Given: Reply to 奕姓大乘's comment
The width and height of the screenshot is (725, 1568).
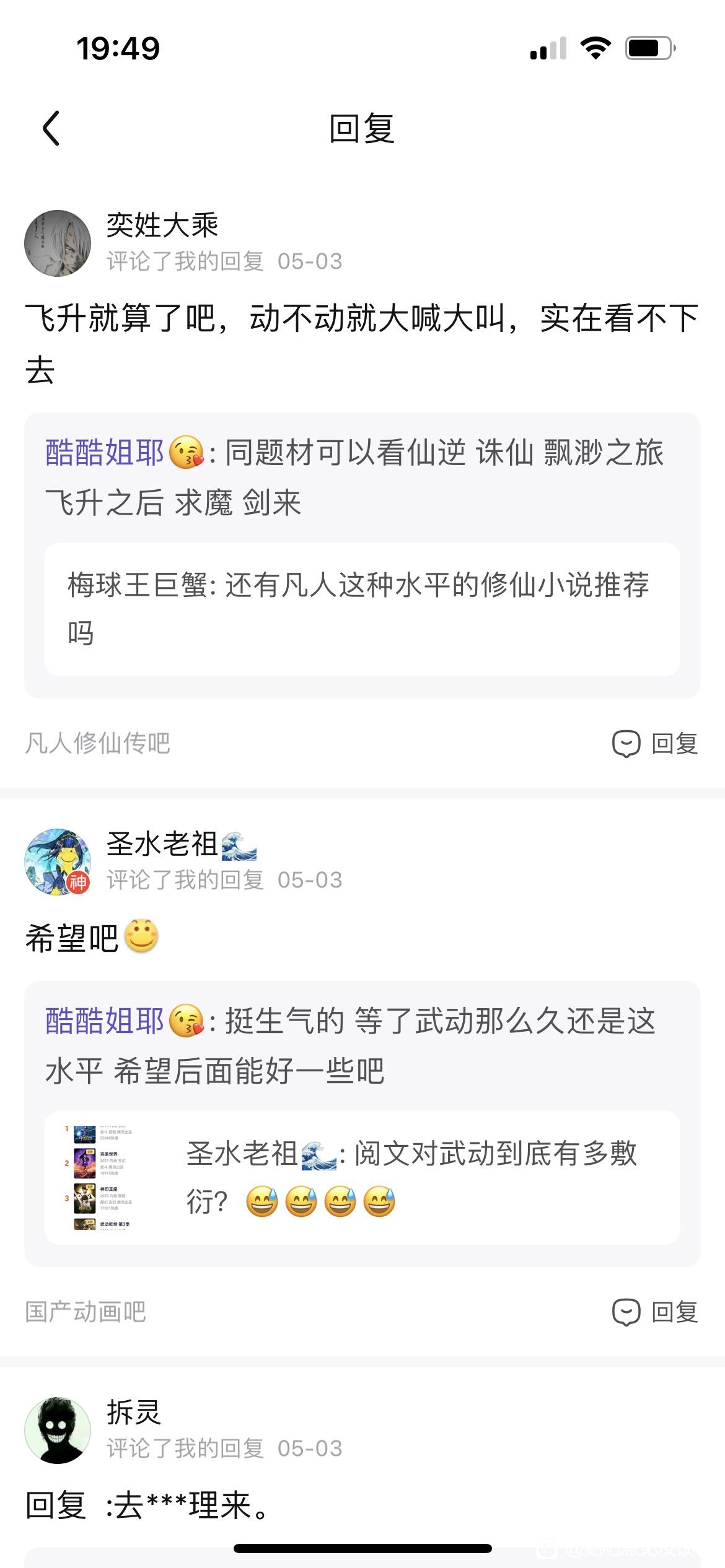Looking at the screenshot, I should click(x=656, y=744).
